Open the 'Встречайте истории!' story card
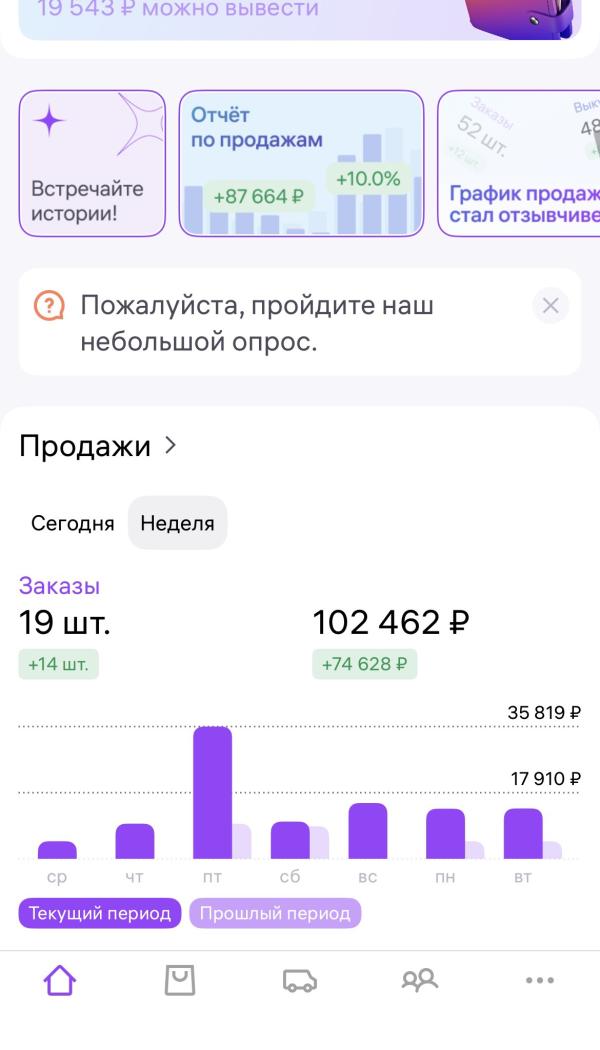Image resolution: width=600 pixels, height=1050 pixels. (x=92, y=164)
